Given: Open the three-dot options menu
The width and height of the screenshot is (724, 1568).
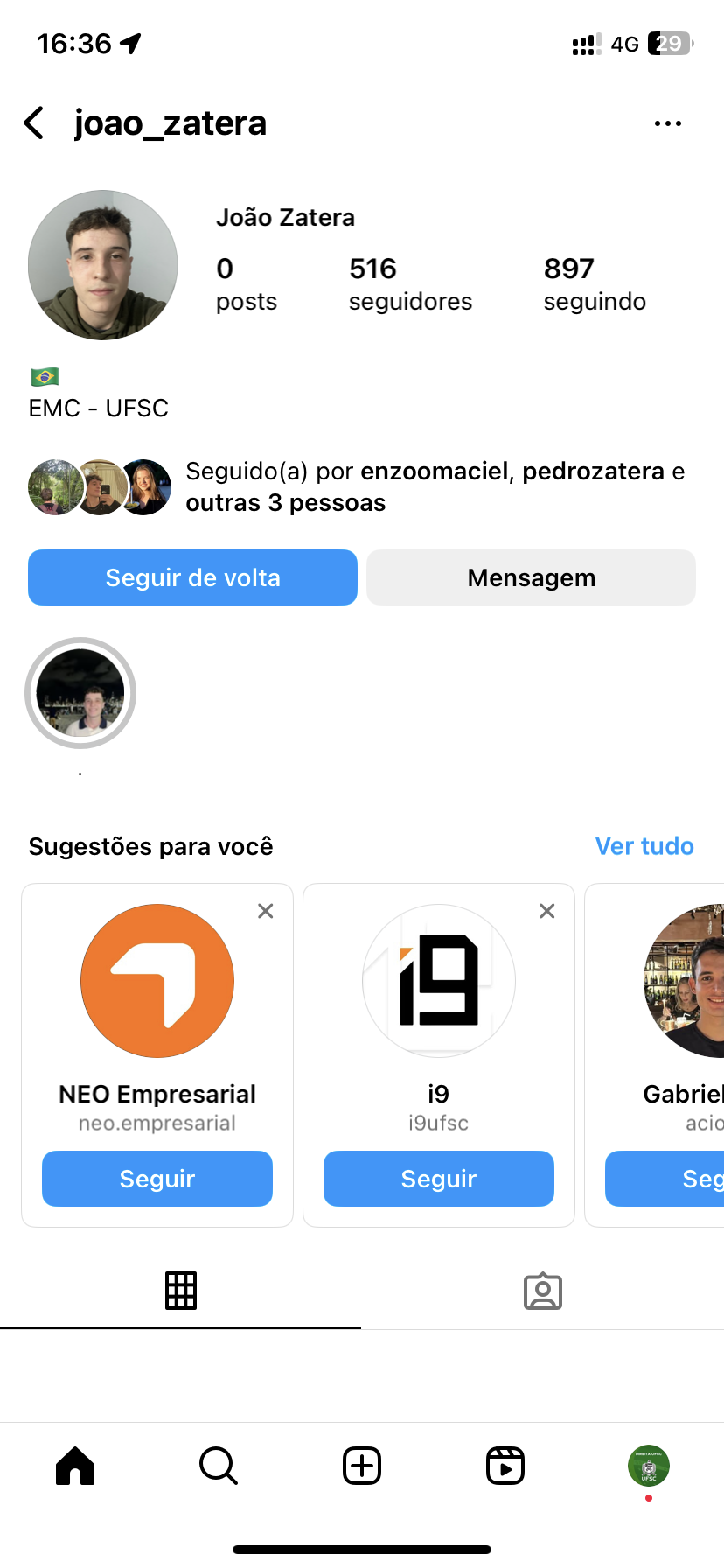Looking at the screenshot, I should click(667, 123).
